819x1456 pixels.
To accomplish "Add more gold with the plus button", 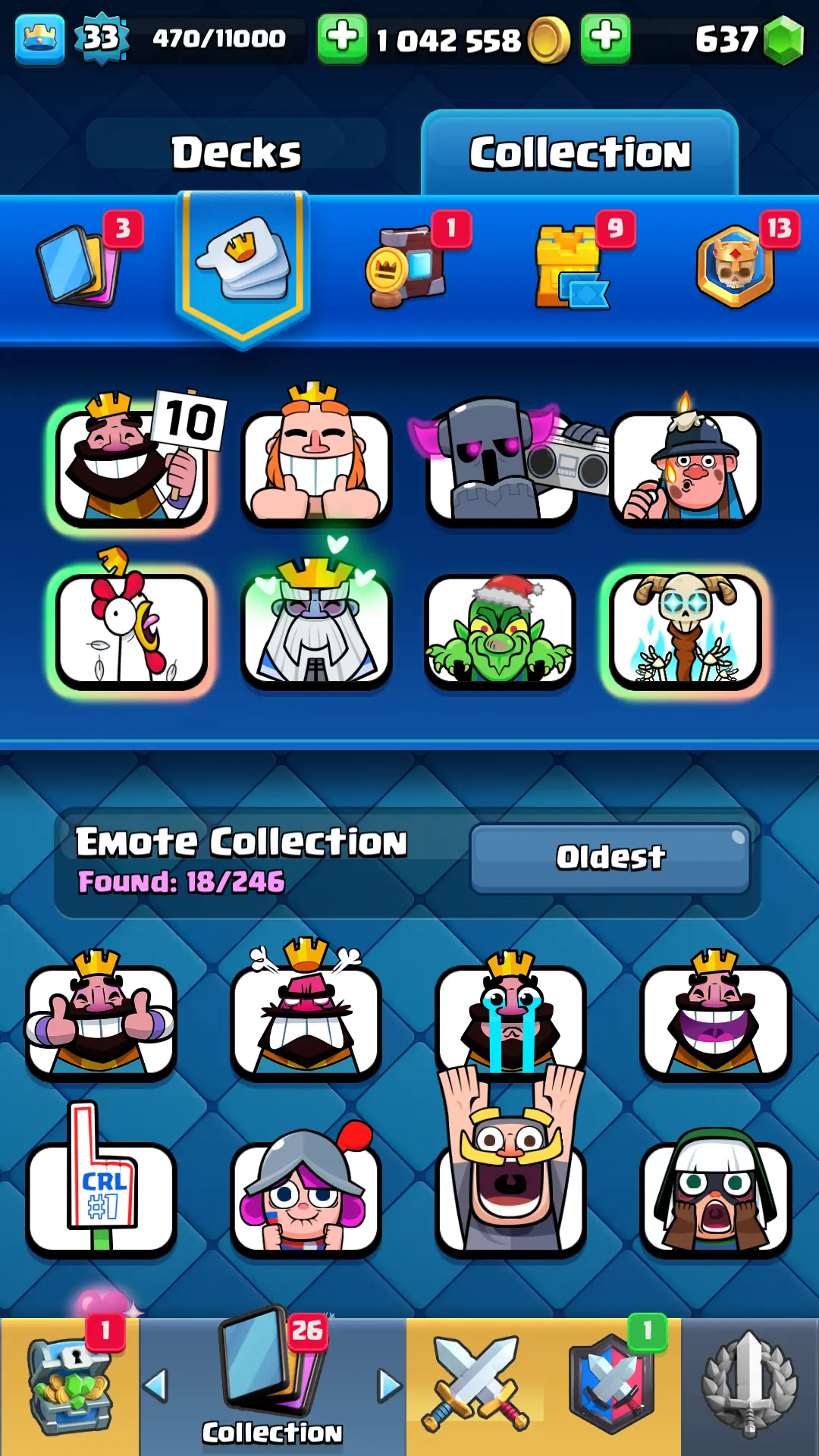I will pos(342,39).
